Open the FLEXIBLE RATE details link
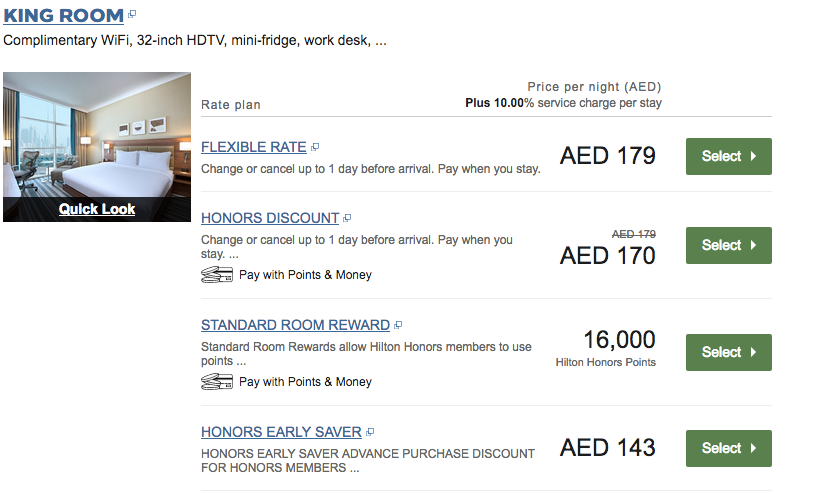The image size is (820, 494). click(253, 147)
